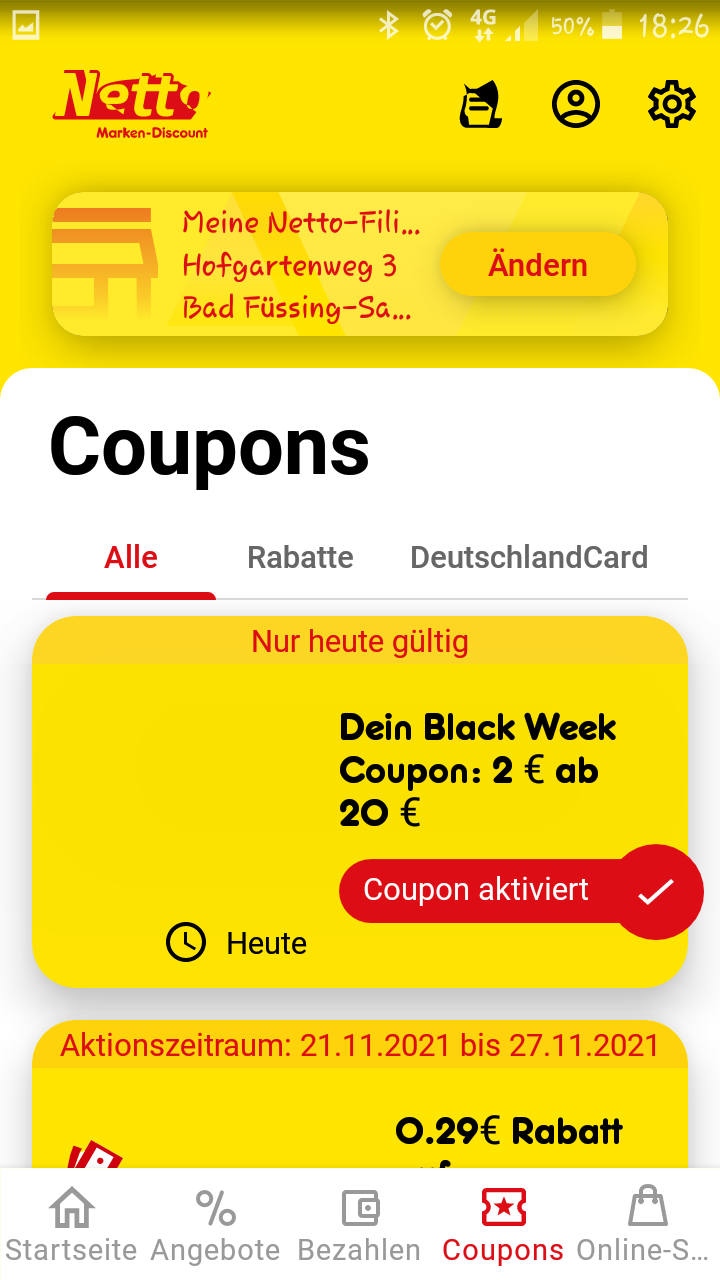The width and height of the screenshot is (720, 1280).
Task: Tap Ändern to change the store
Action: [x=538, y=265]
